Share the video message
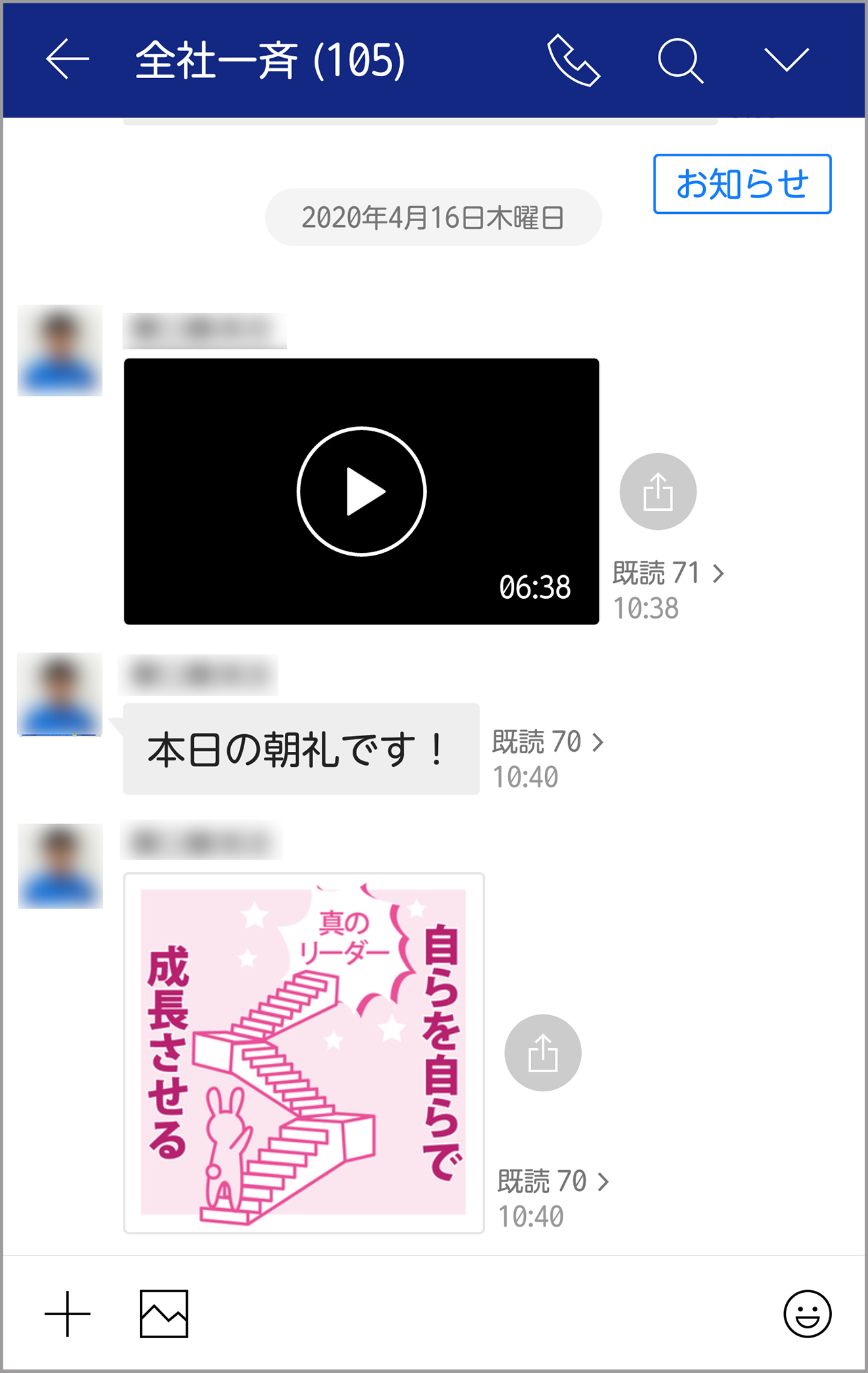Viewport: 868px width, 1373px height. (x=658, y=492)
